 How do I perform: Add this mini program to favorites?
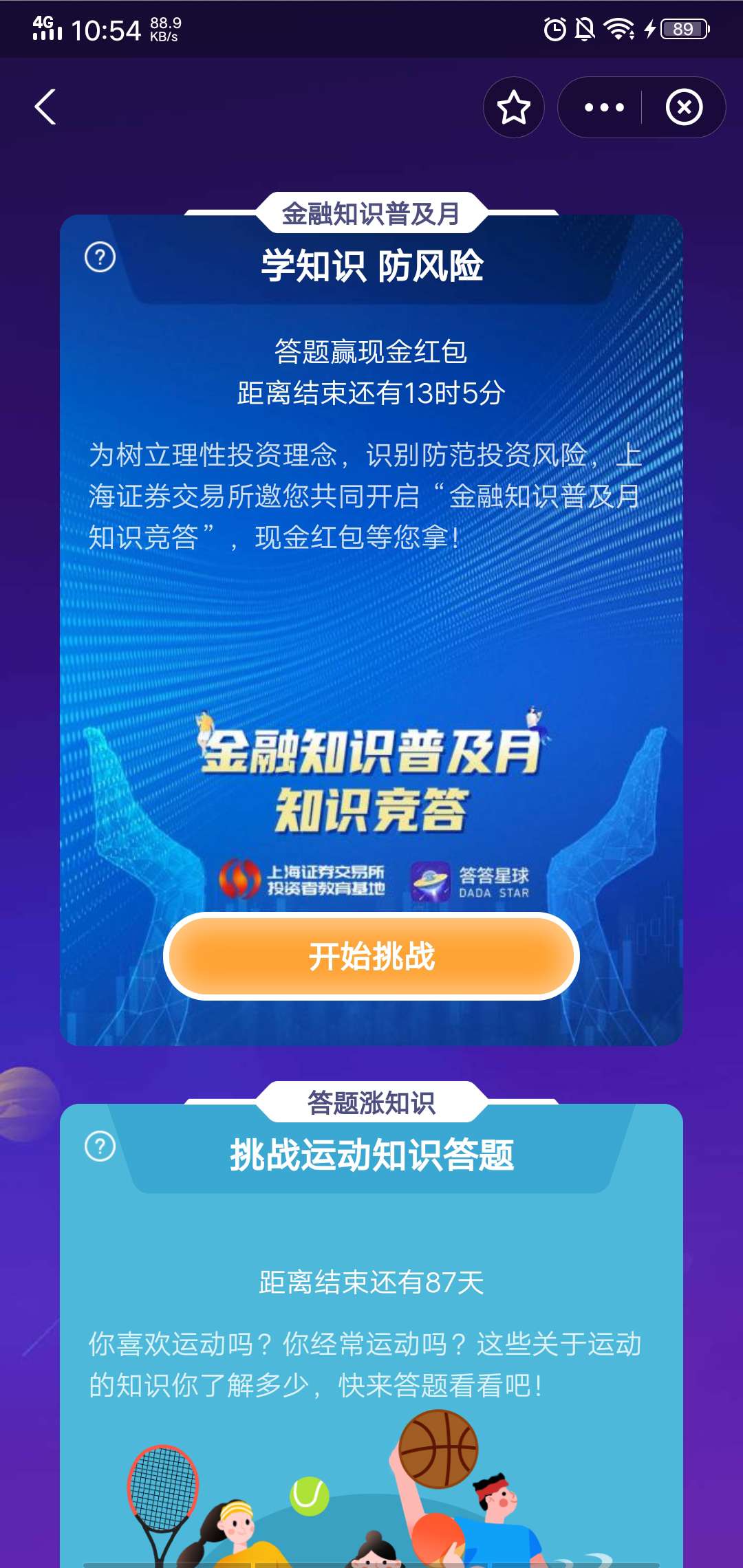(513, 107)
